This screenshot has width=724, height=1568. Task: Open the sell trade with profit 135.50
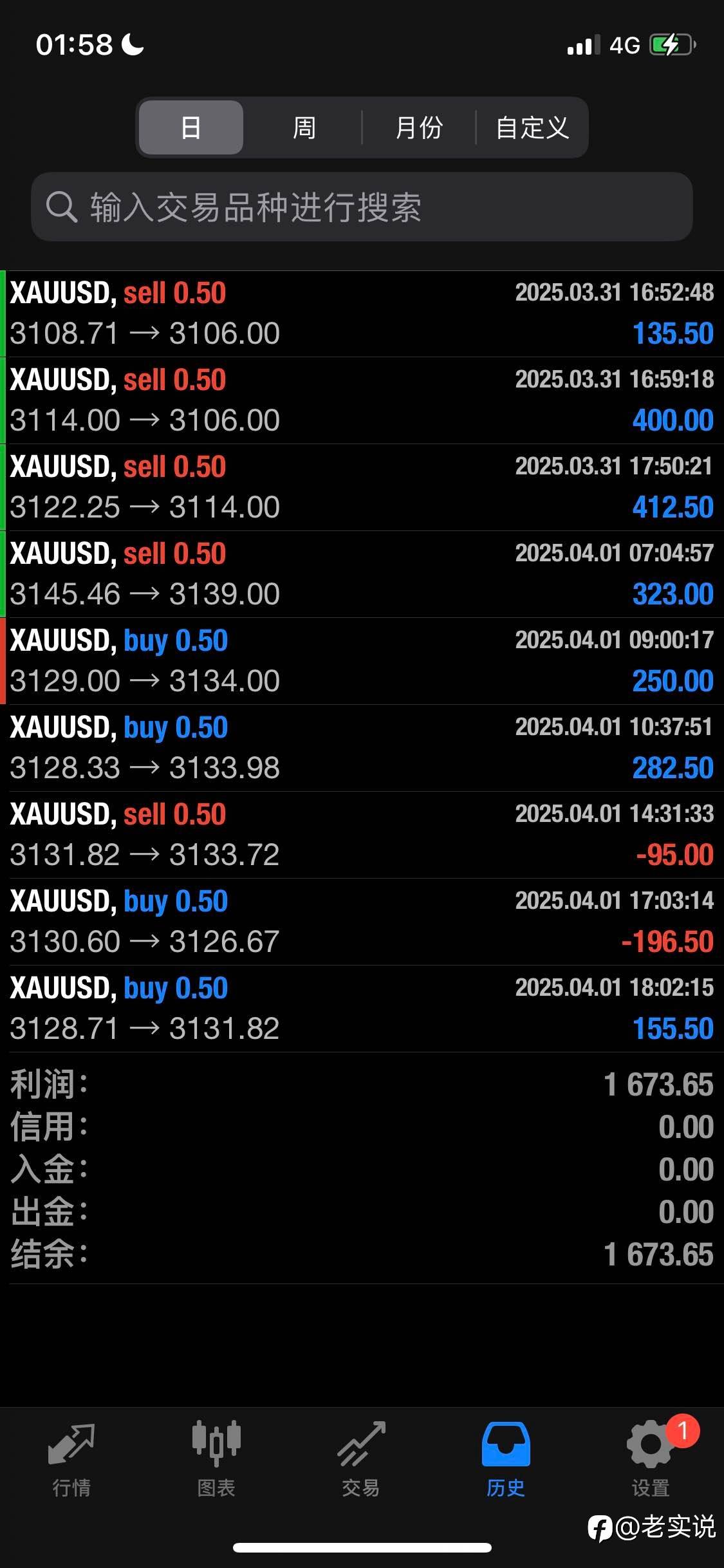pyautogui.click(x=362, y=314)
